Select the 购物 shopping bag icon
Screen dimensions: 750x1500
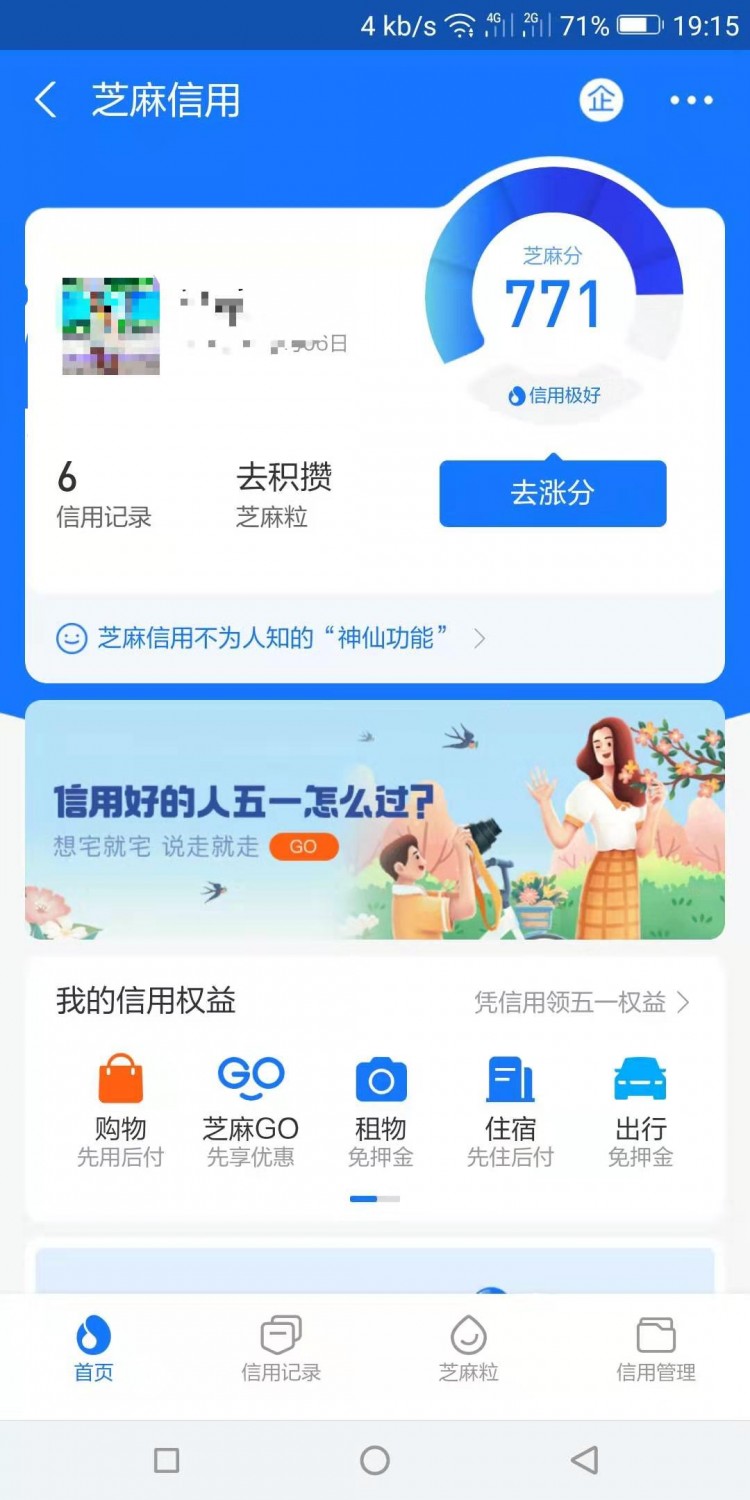[120, 1080]
